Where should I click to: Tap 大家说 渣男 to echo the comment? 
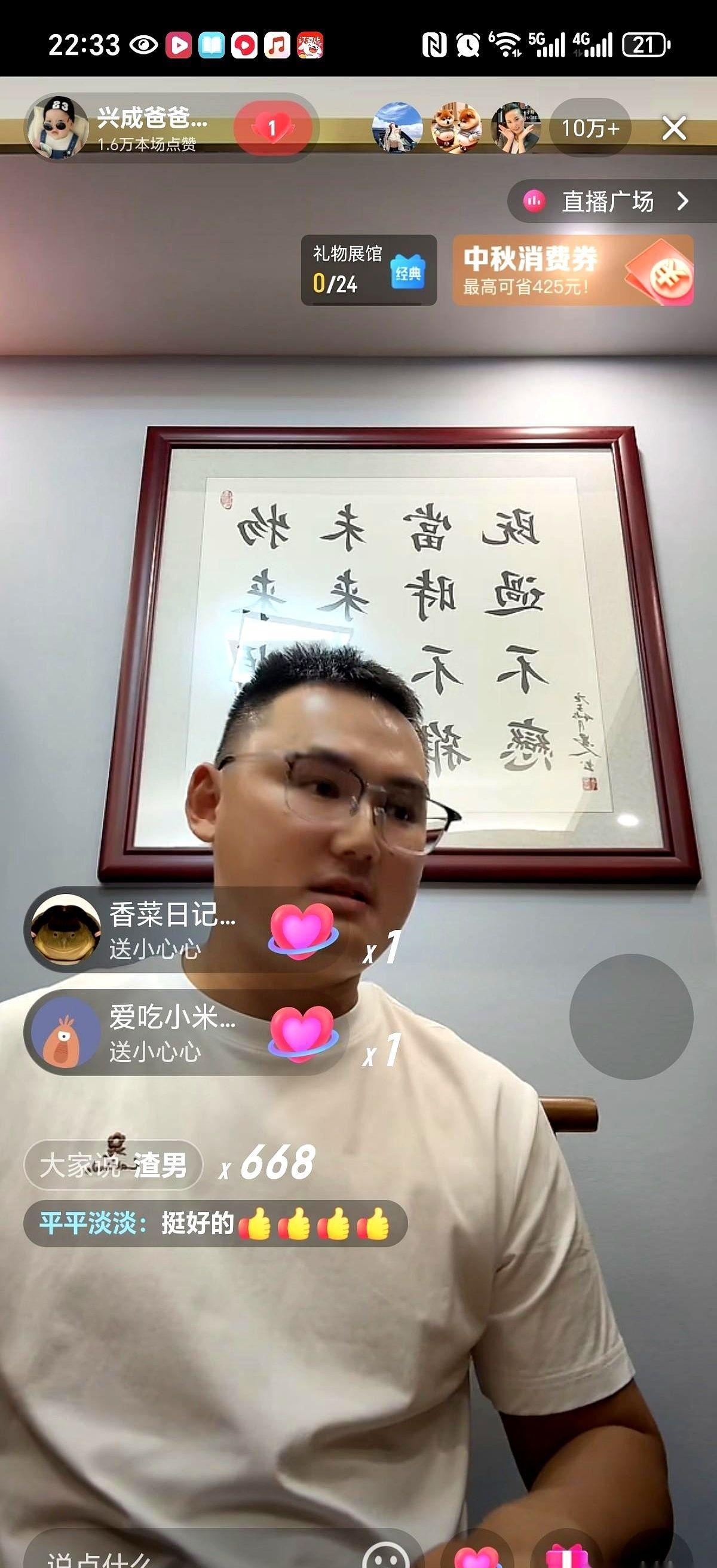tap(113, 1165)
